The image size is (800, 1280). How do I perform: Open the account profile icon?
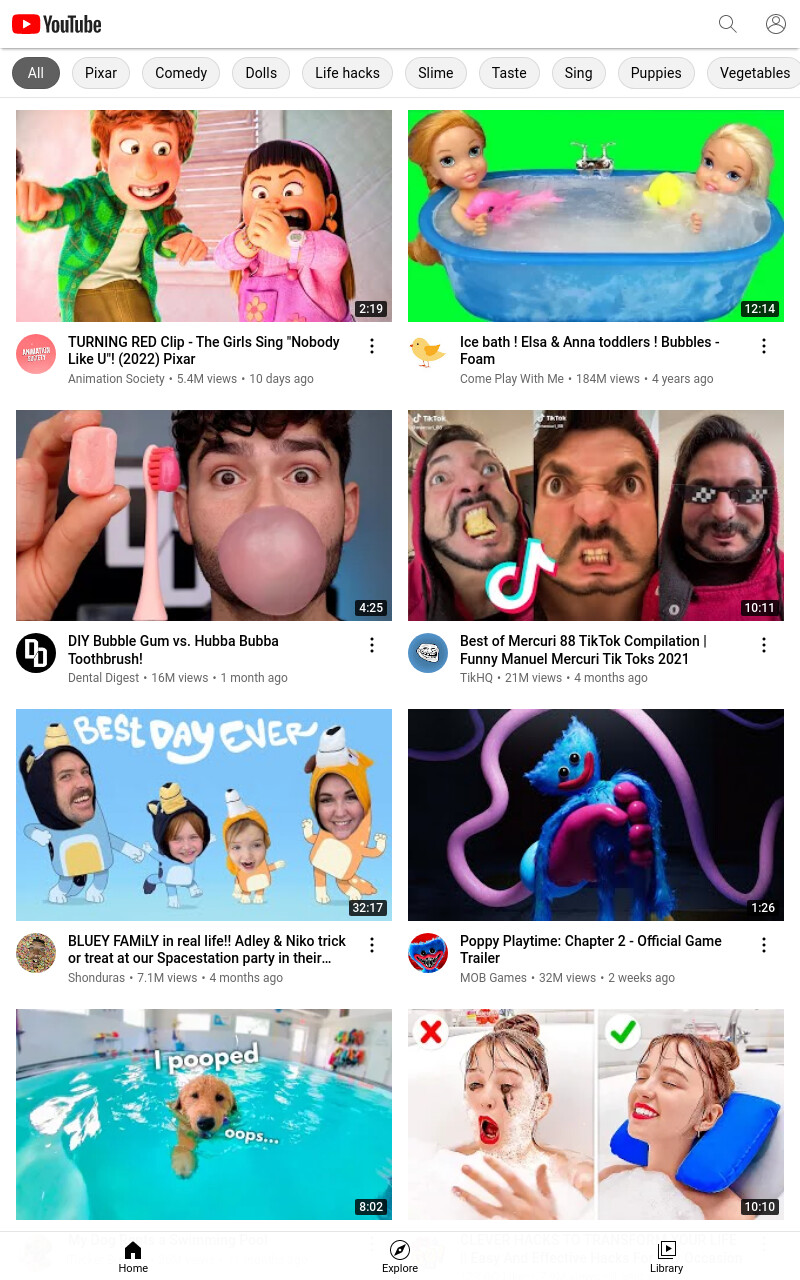point(776,24)
